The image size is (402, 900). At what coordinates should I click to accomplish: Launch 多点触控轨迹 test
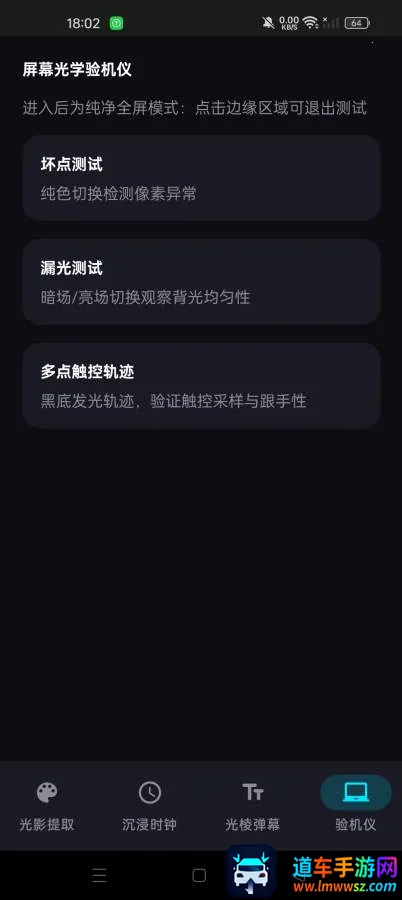[201, 386]
